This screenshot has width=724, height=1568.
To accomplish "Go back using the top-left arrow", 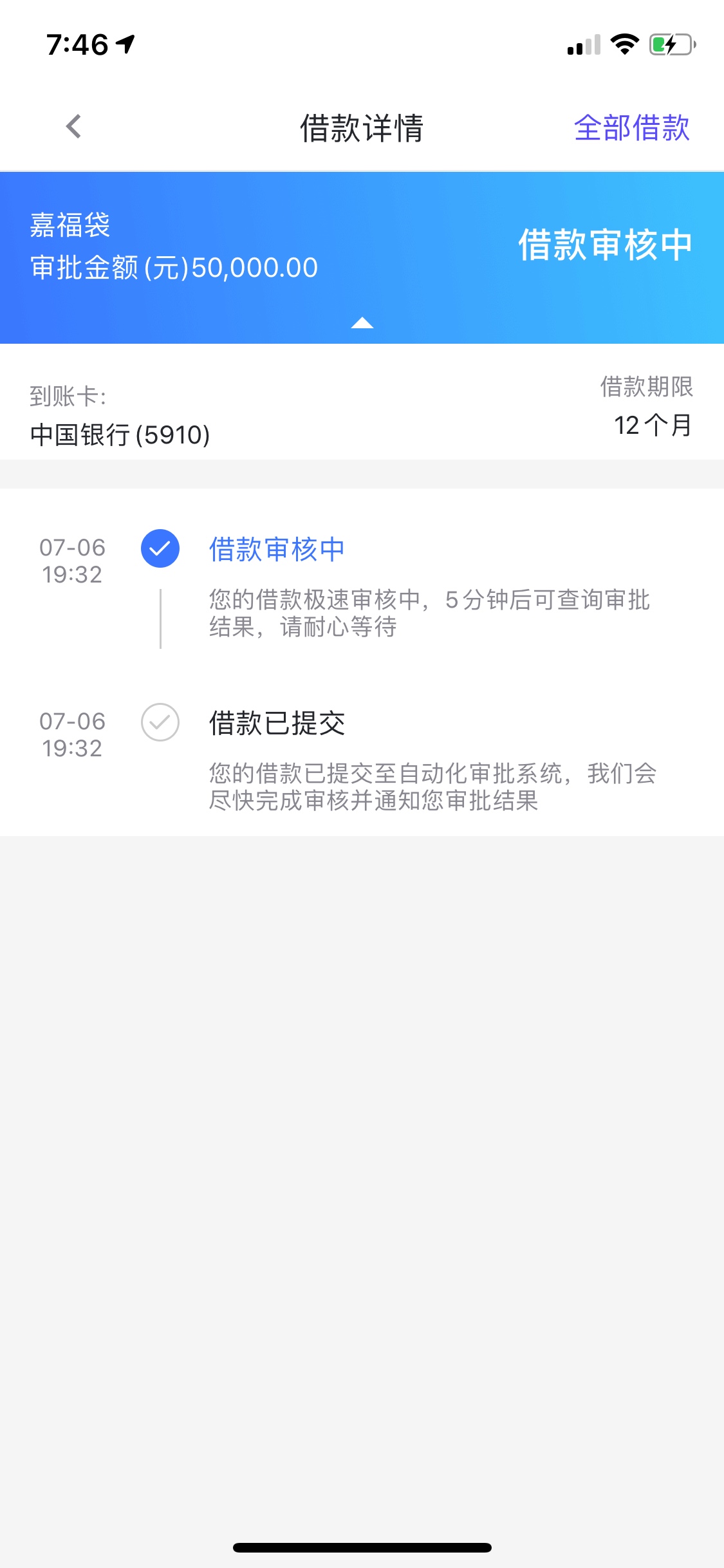I will pos(74,127).
